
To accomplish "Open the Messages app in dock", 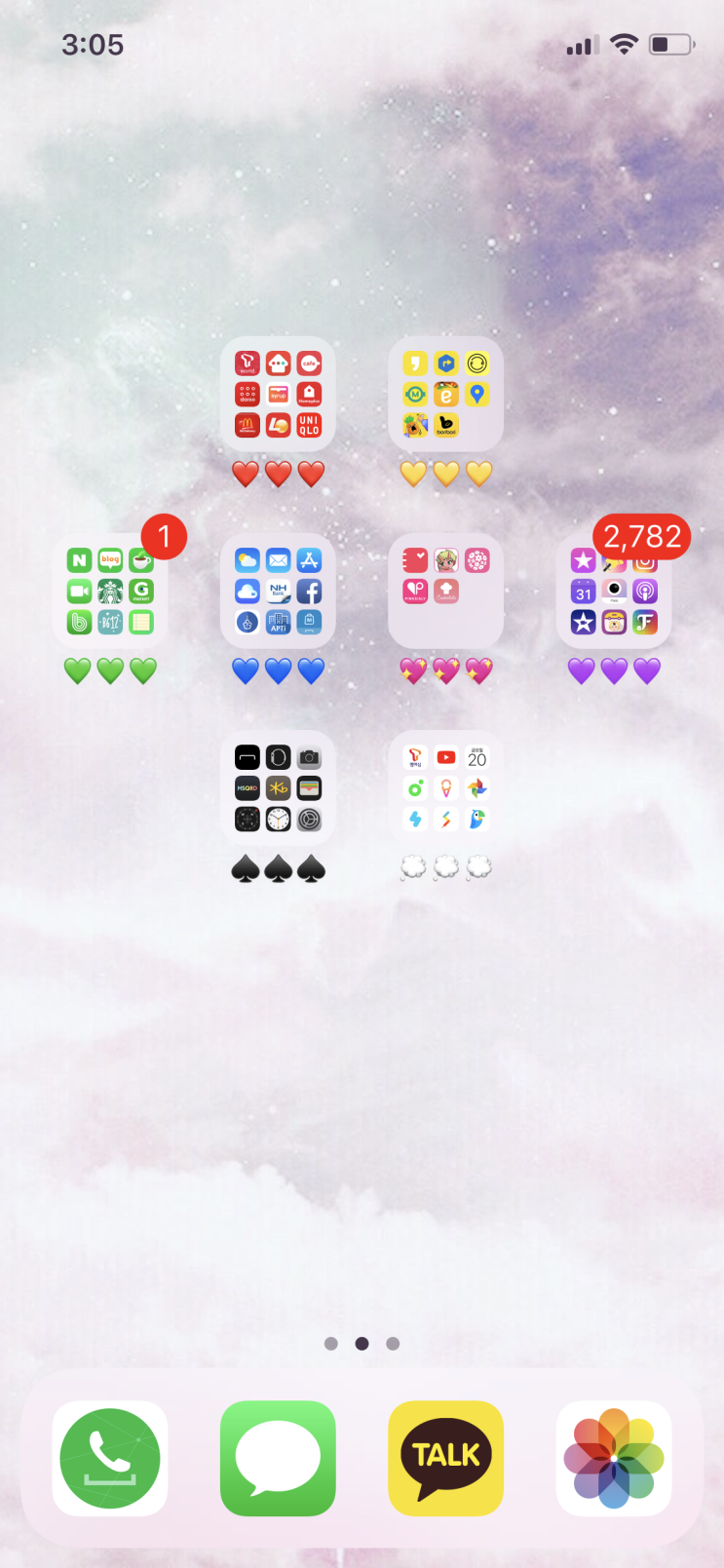I will coord(278,1458).
